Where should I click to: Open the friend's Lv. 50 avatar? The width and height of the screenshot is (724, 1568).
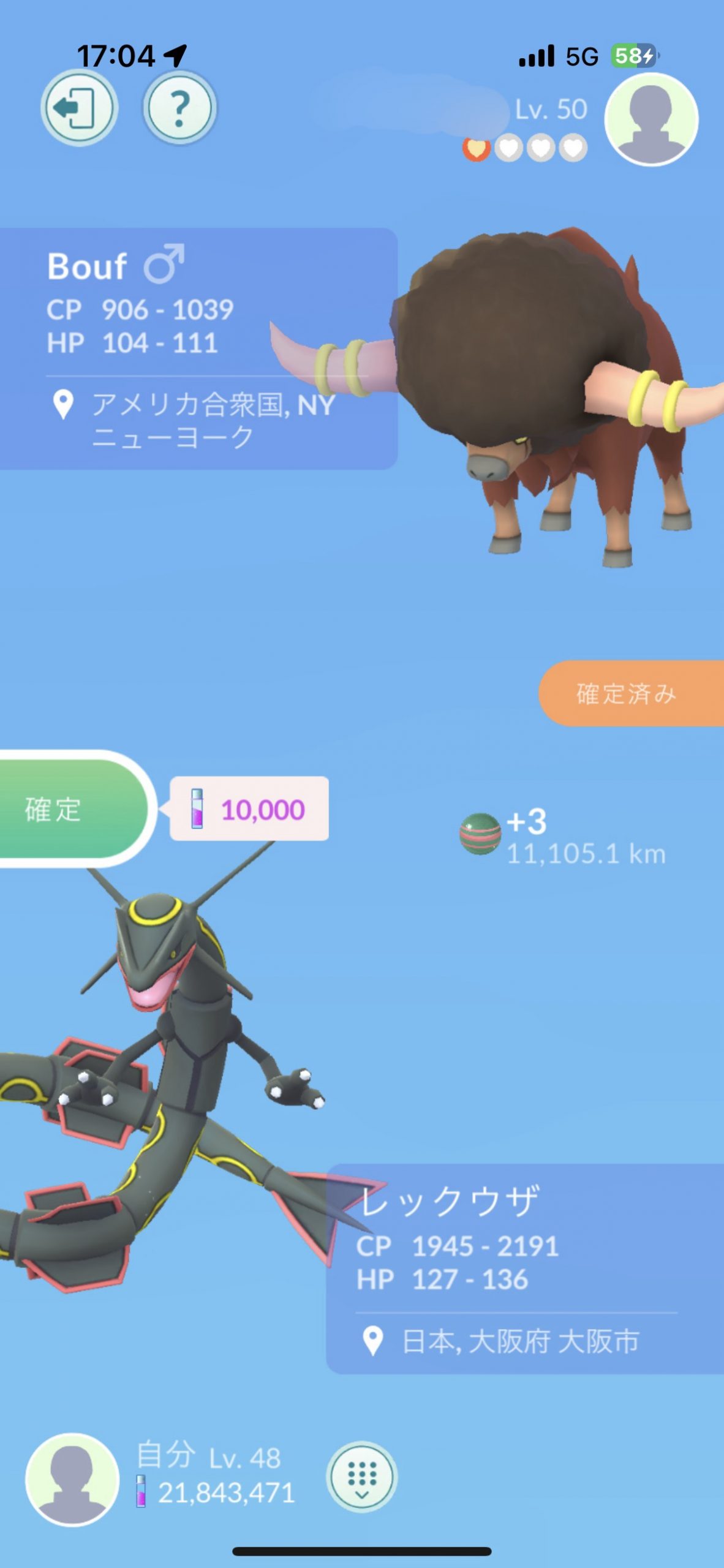[651, 119]
